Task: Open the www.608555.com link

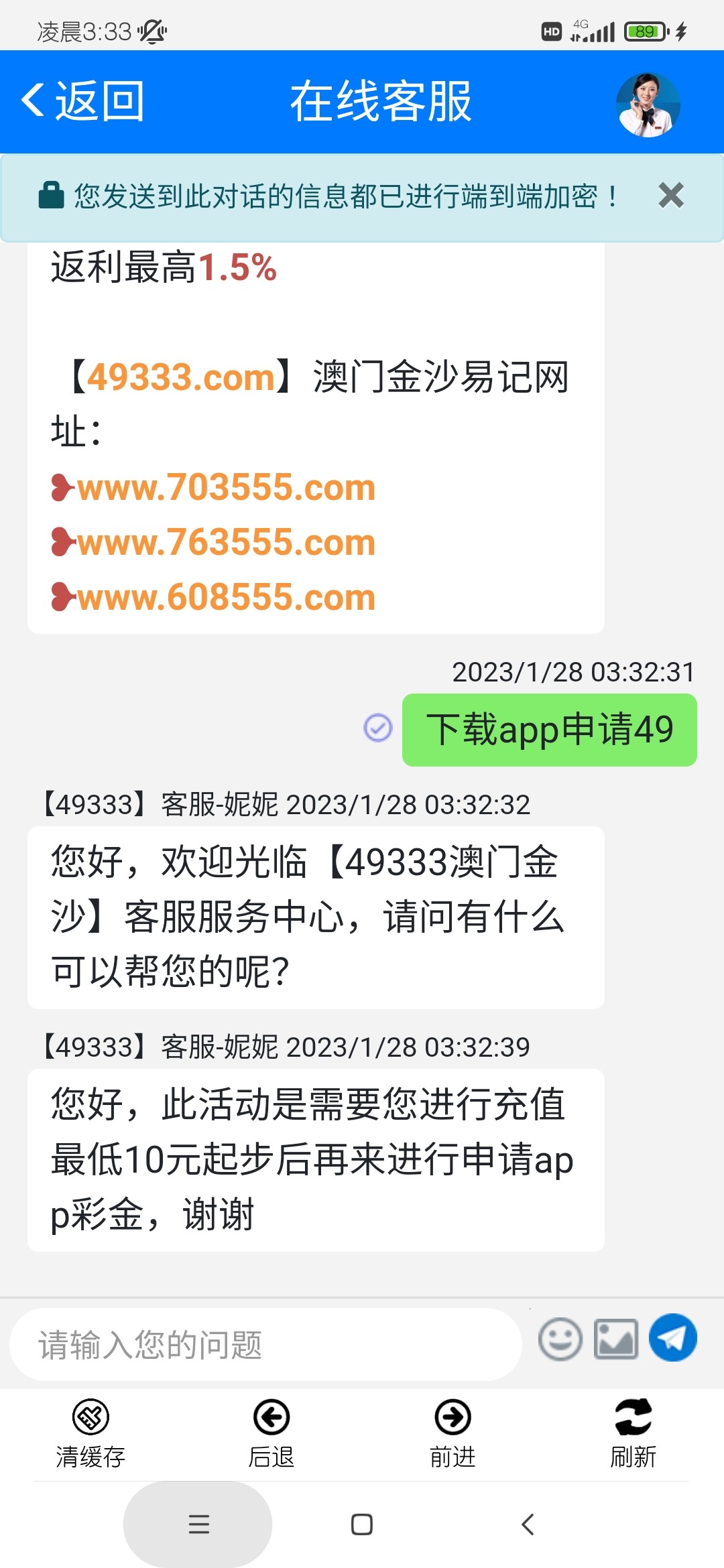Action: tap(226, 597)
